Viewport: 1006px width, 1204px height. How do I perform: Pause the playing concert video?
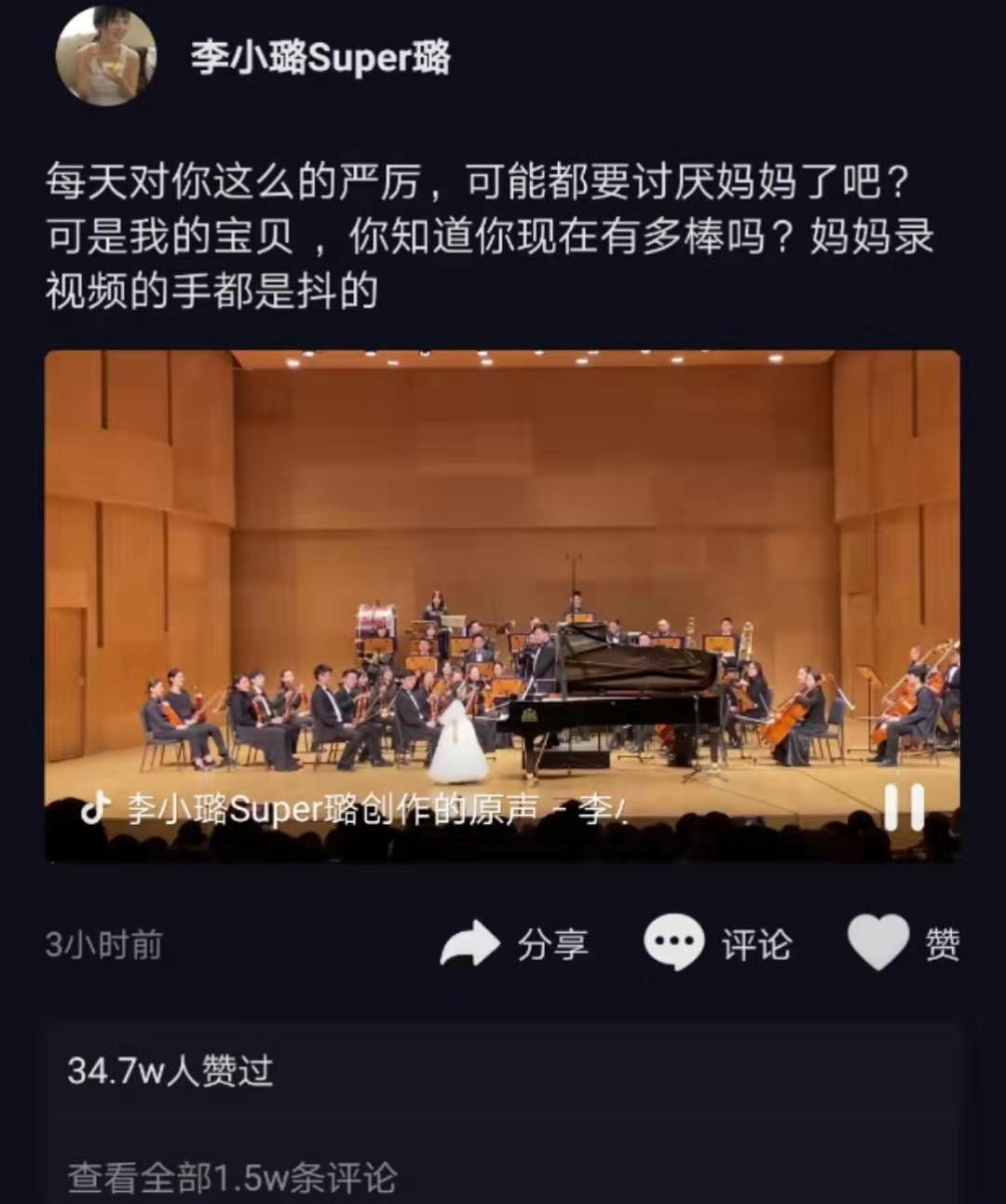[x=904, y=807]
